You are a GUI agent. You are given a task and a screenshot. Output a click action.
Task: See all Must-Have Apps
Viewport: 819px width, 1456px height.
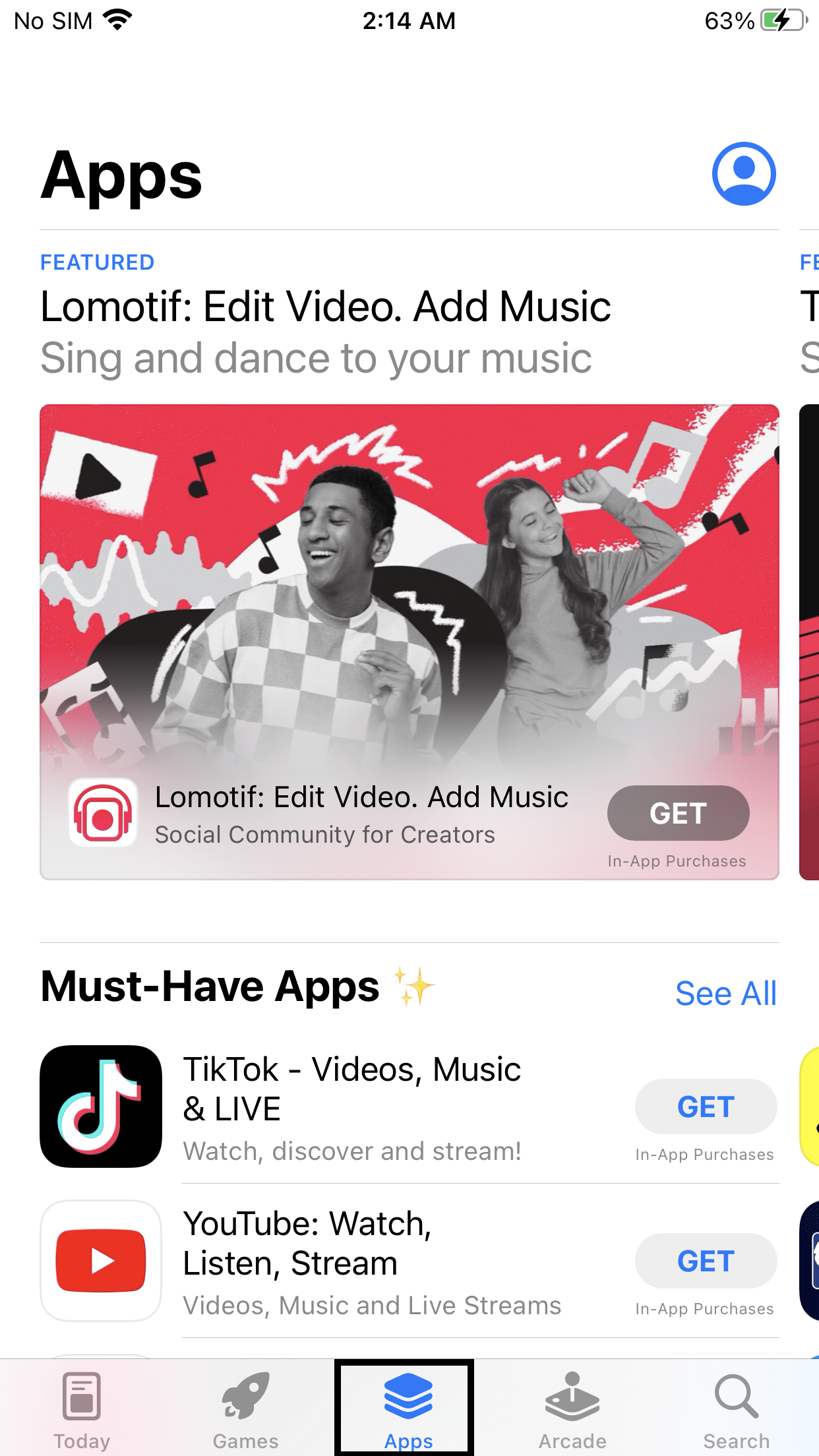click(725, 993)
